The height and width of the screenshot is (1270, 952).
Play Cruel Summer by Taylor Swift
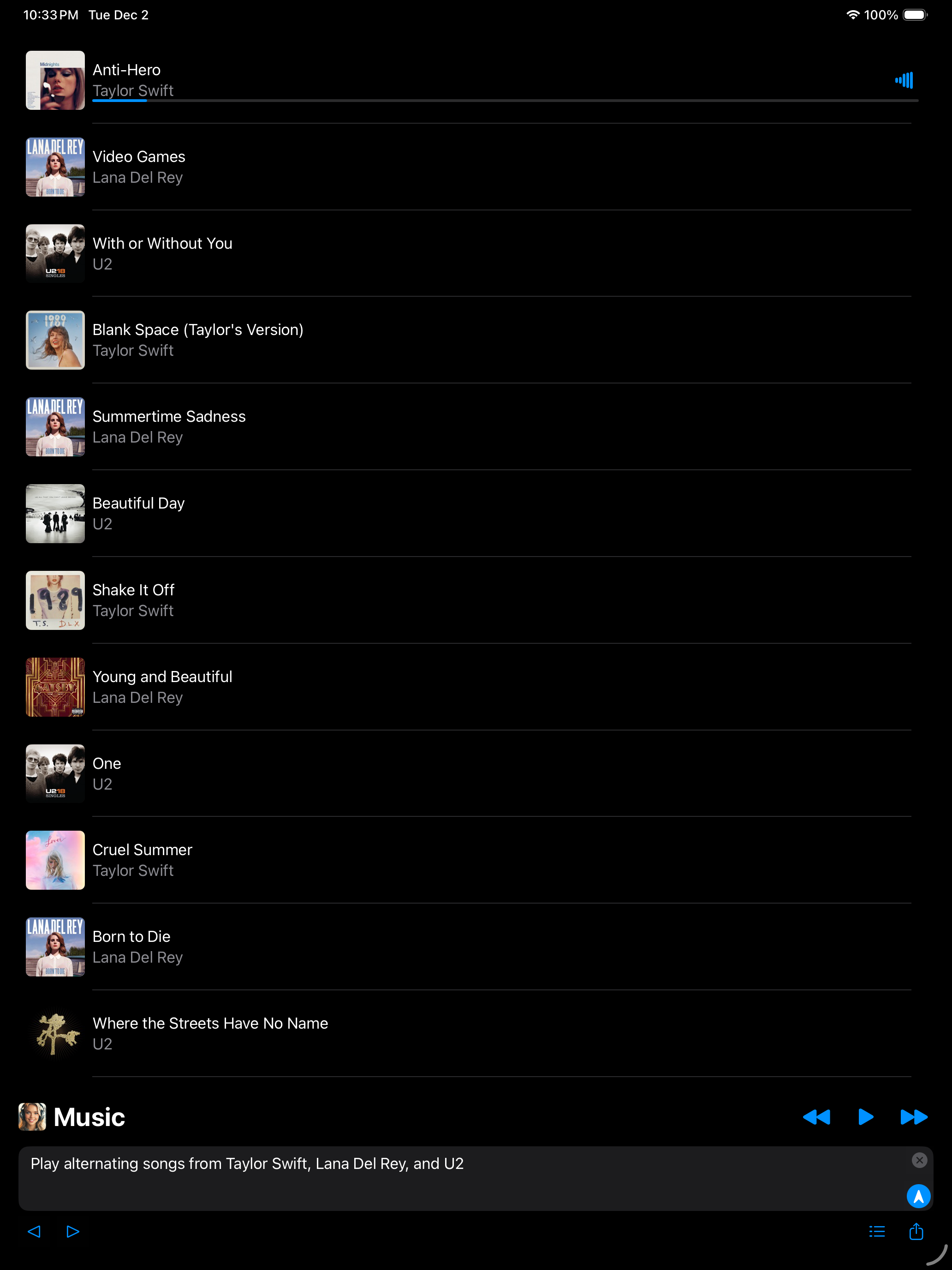[x=143, y=860]
